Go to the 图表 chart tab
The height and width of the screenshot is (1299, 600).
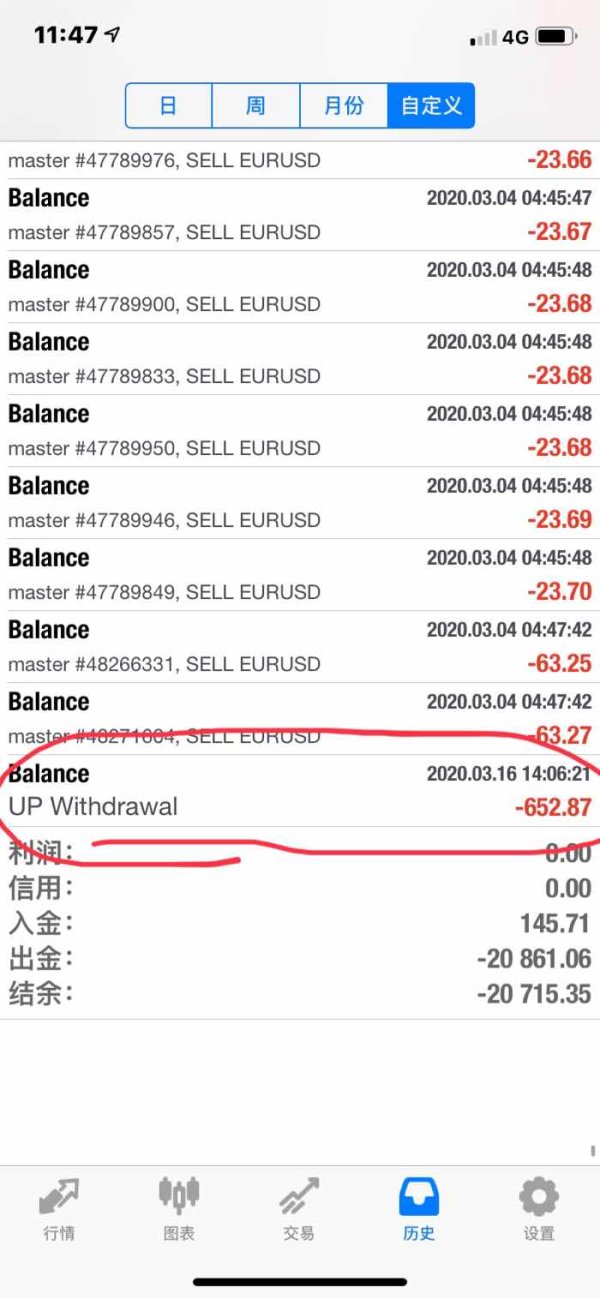[179, 1208]
